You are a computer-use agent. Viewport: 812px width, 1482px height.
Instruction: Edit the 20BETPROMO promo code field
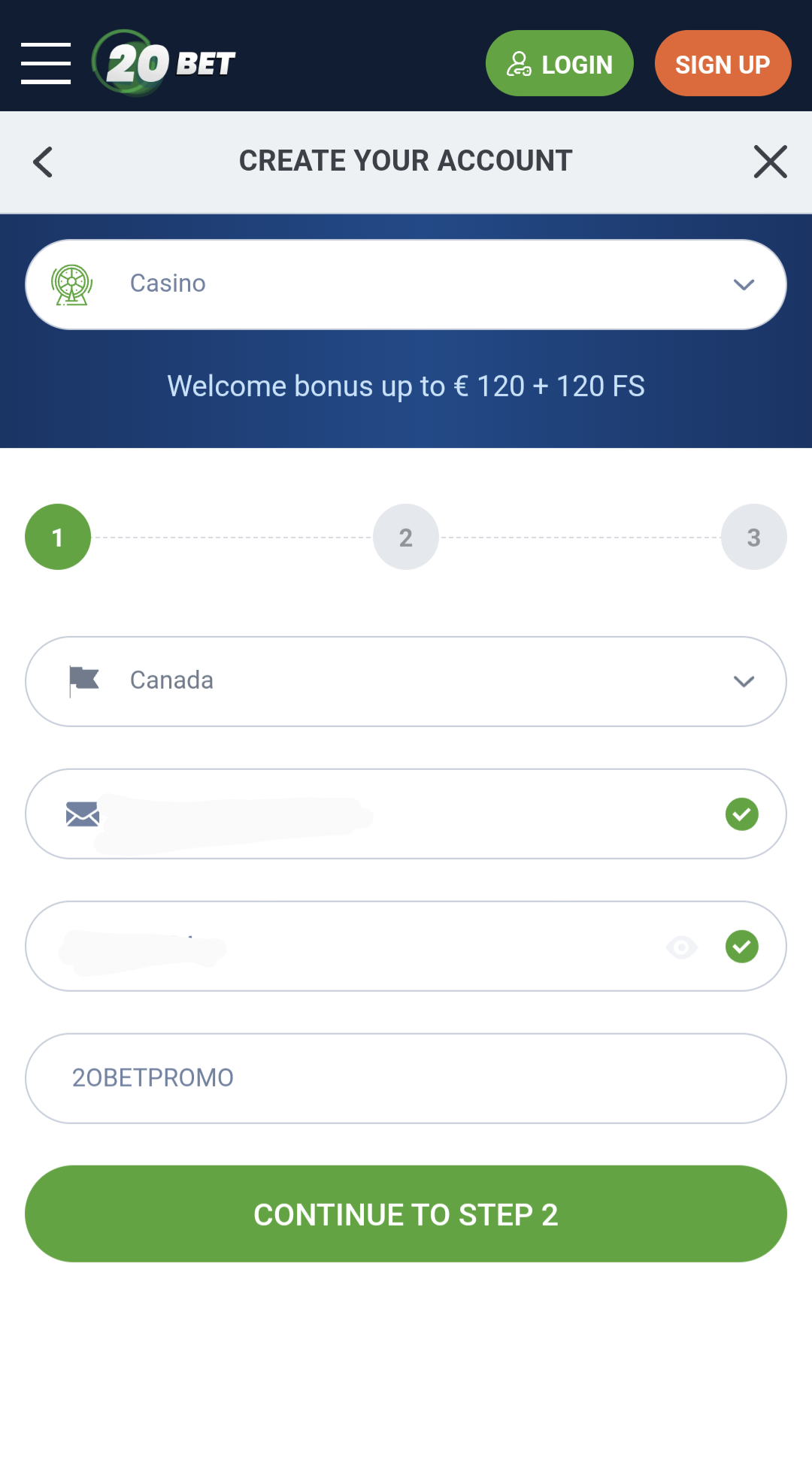tap(406, 1078)
